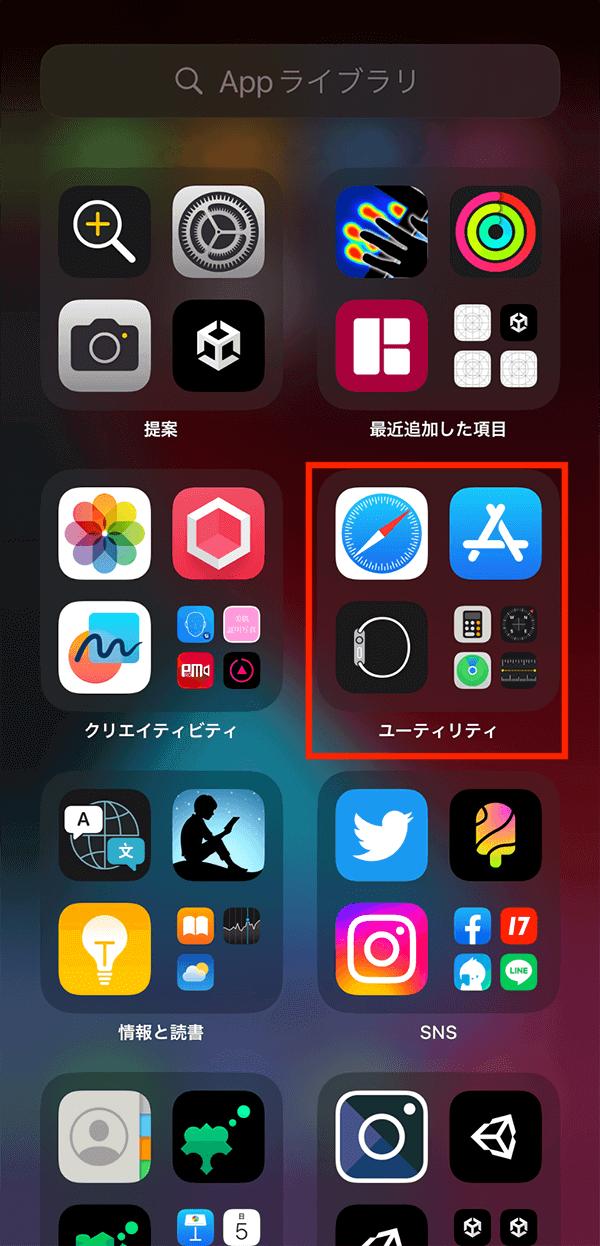Viewport: 600px width, 1246px height.
Task: Expand the Utilities folder mini-icon cluster
Action: [x=495, y=647]
